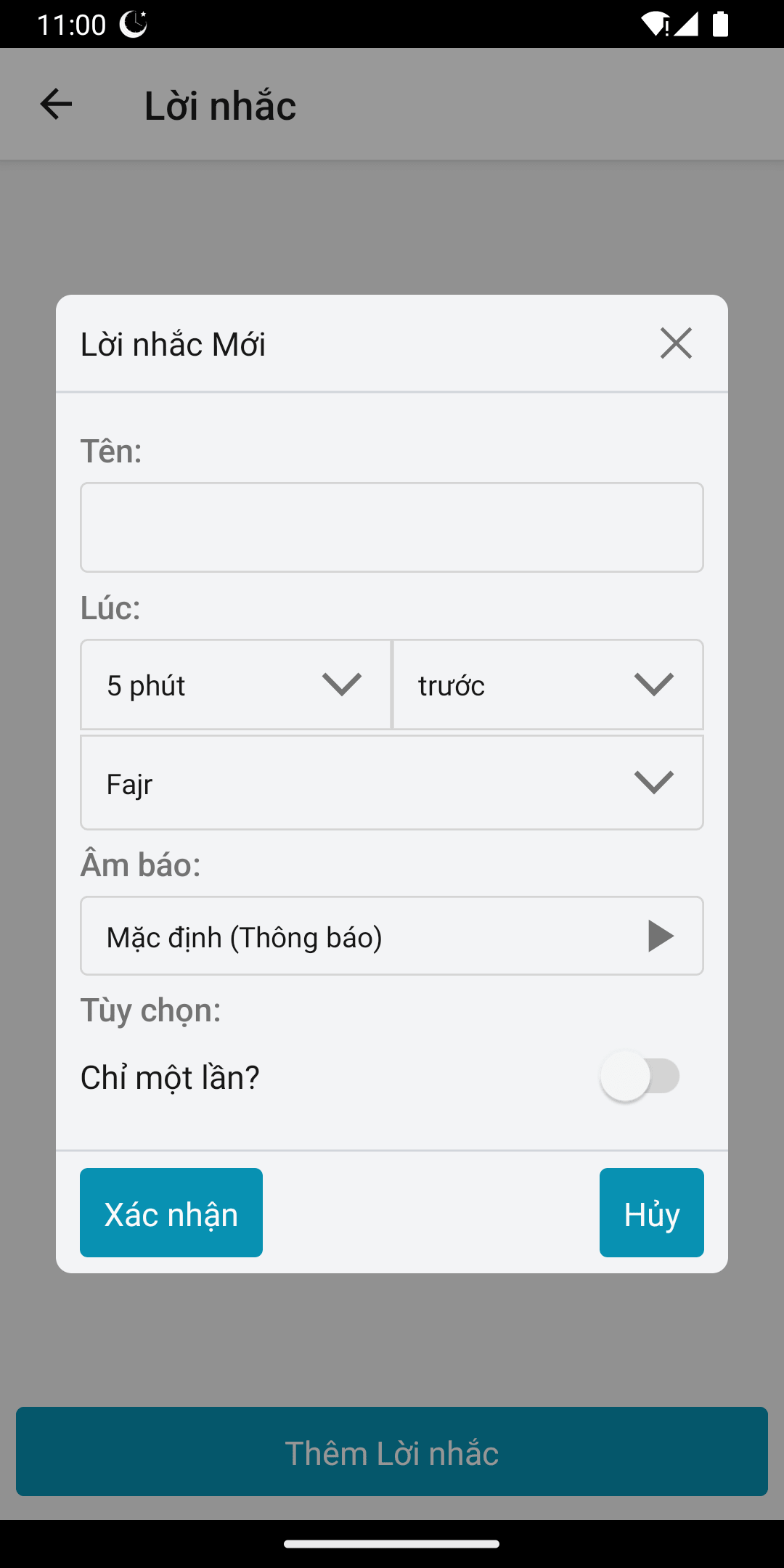The width and height of the screenshot is (784, 1568).
Task: Cancel with the Hủy button
Action: pos(651,1212)
